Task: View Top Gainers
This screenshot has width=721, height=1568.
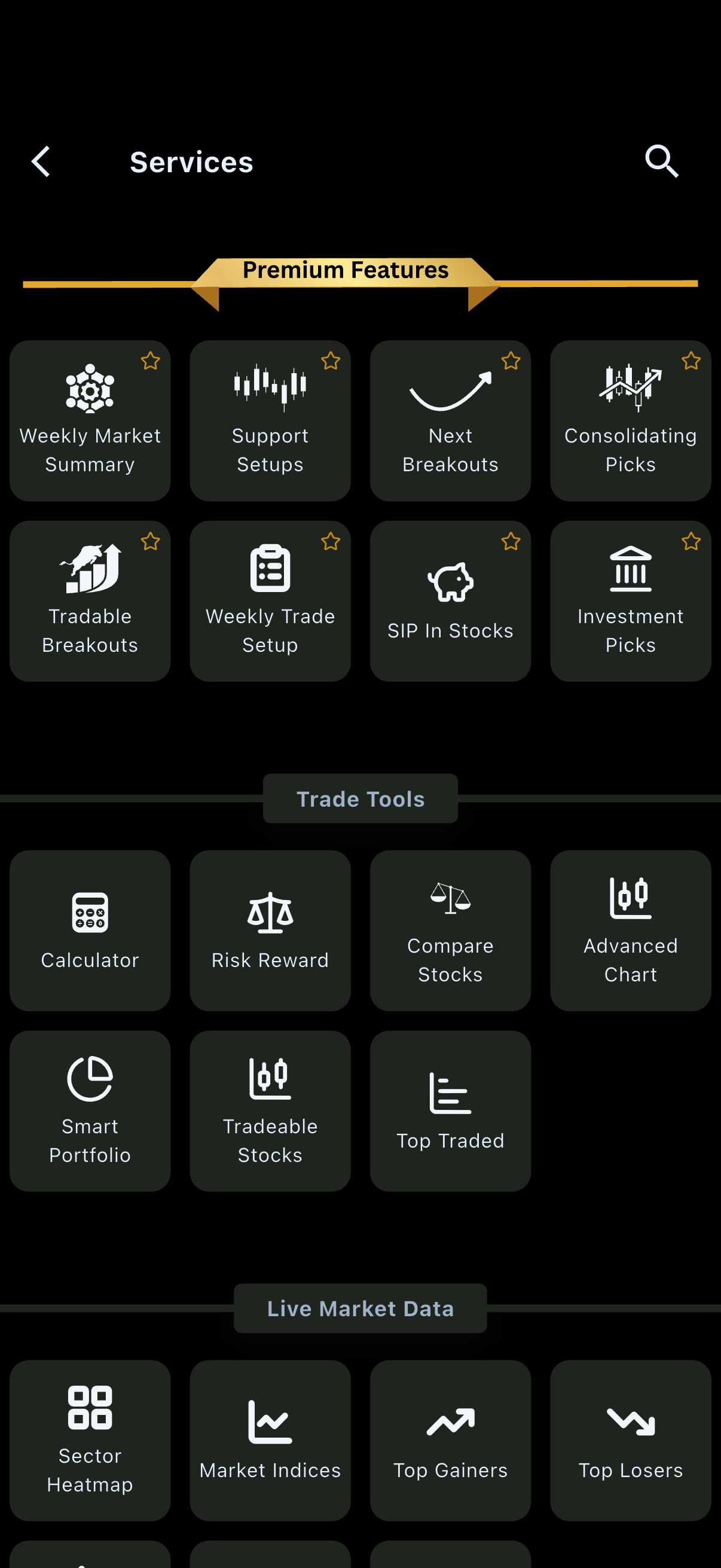Action: [x=450, y=1440]
